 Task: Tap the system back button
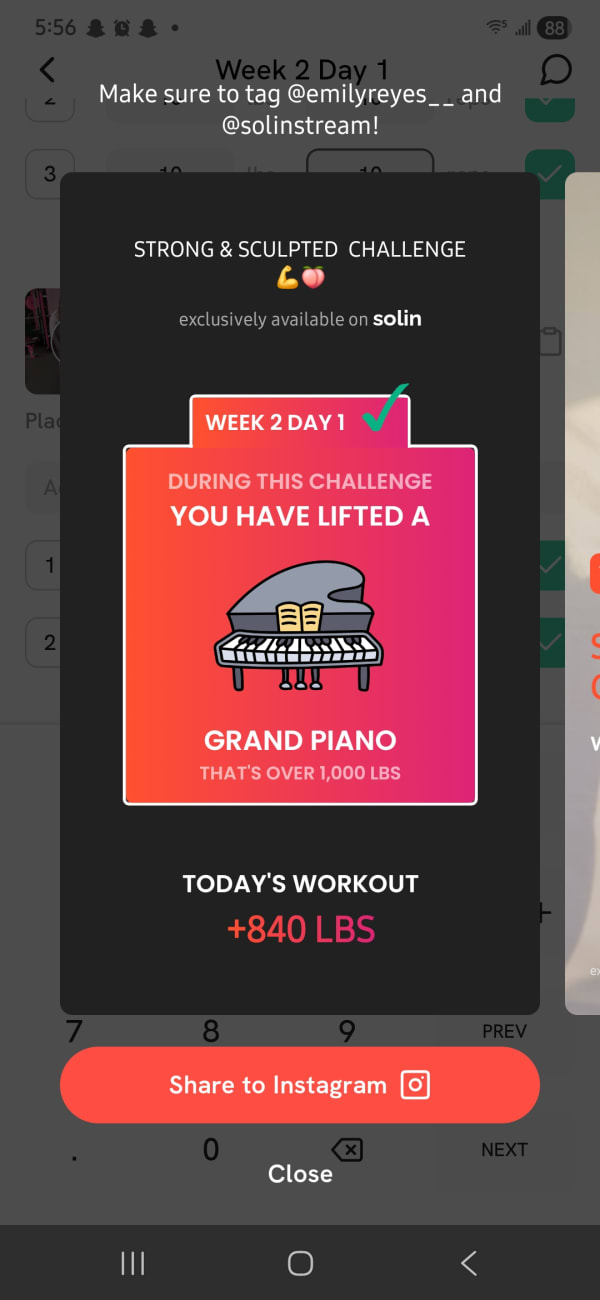pos(468,1263)
